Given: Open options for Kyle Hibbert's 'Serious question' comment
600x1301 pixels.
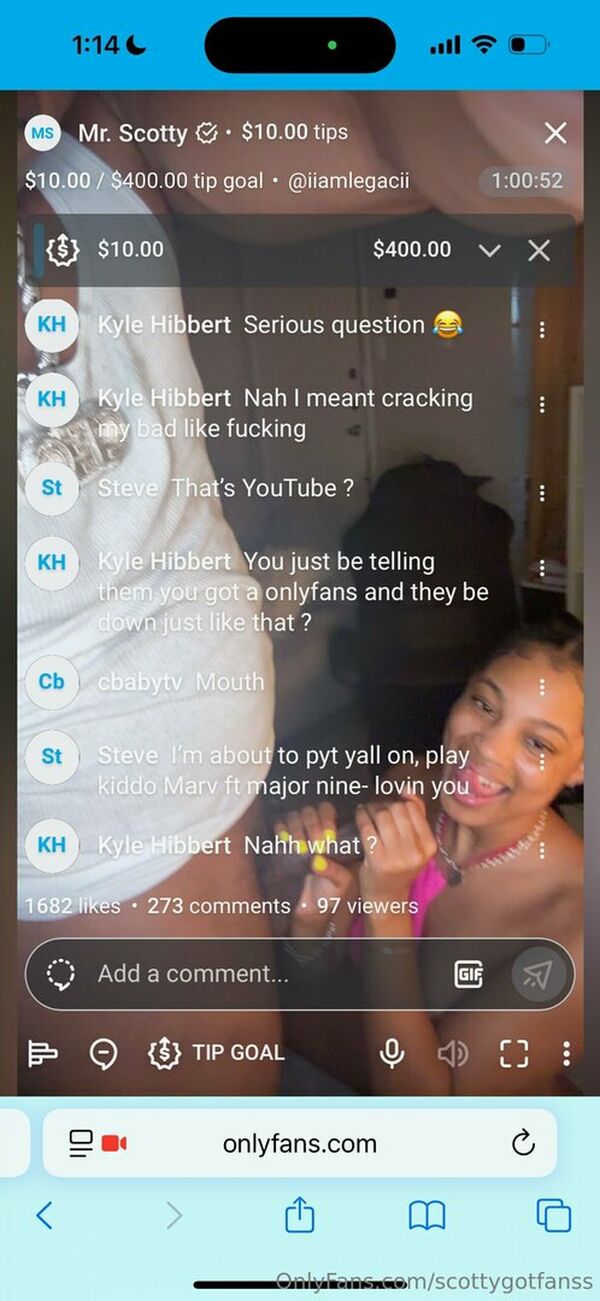Looking at the screenshot, I should (542, 329).
